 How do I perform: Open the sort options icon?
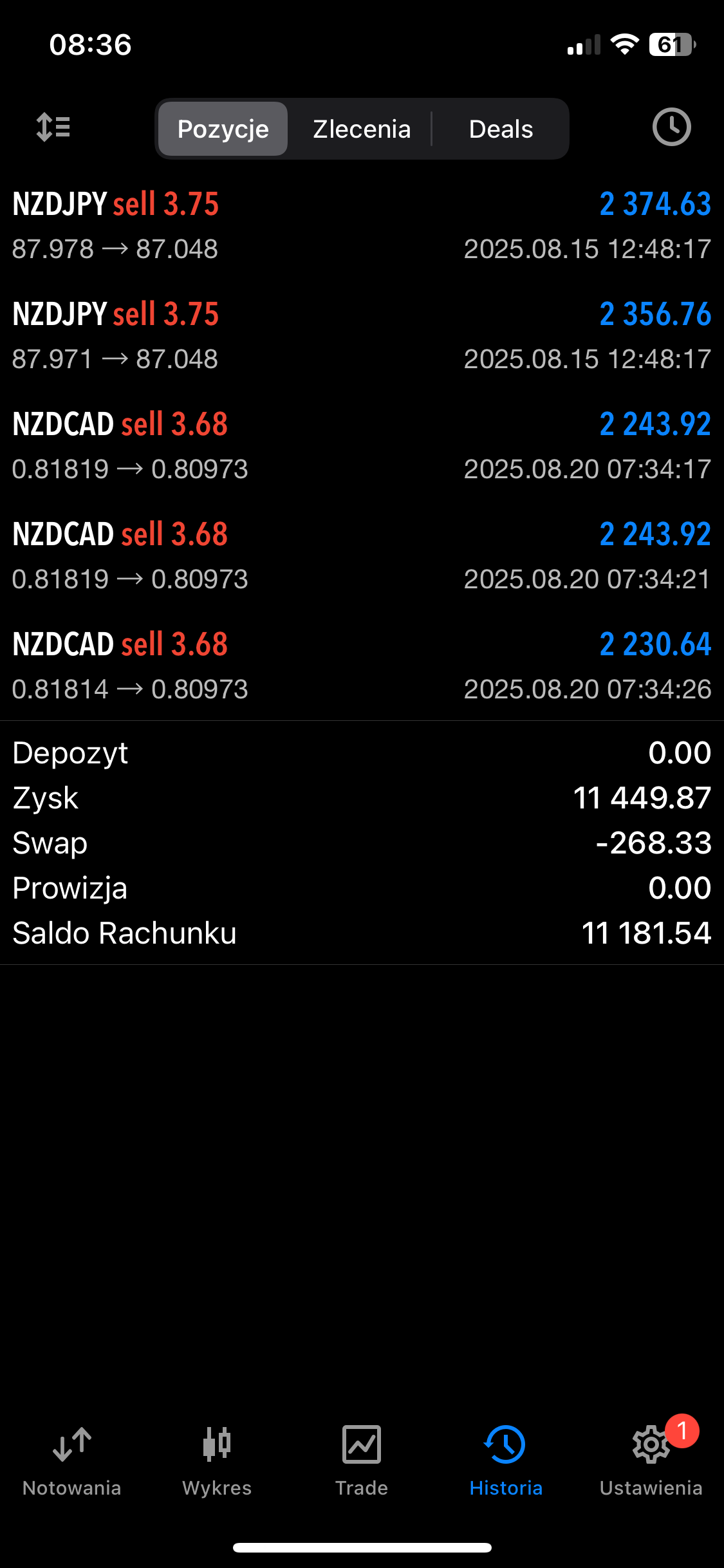tap(53, 127)
